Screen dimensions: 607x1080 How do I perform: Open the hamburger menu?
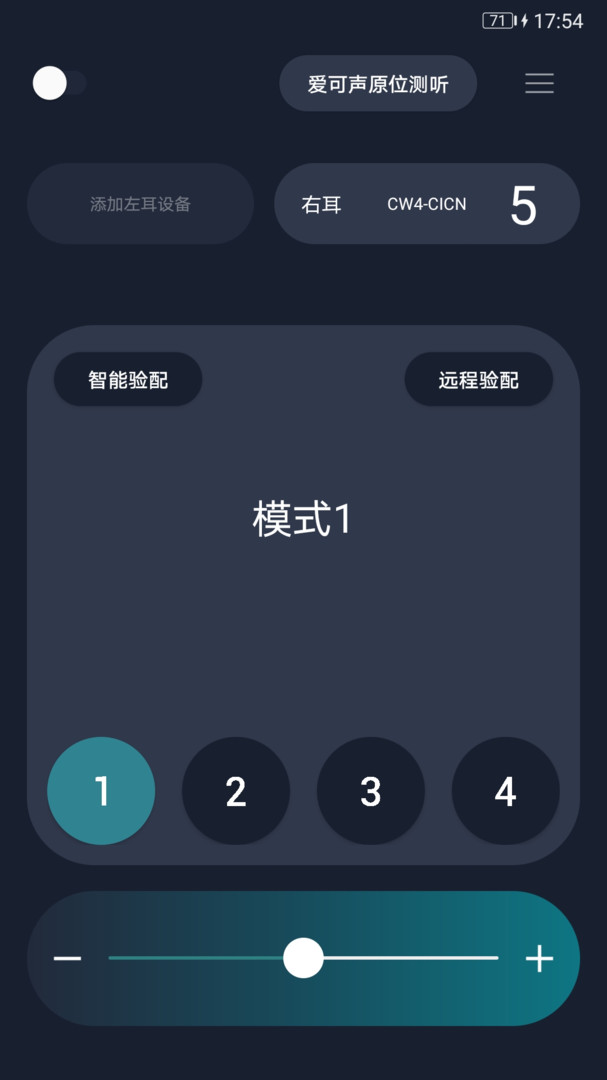[539, 83]
